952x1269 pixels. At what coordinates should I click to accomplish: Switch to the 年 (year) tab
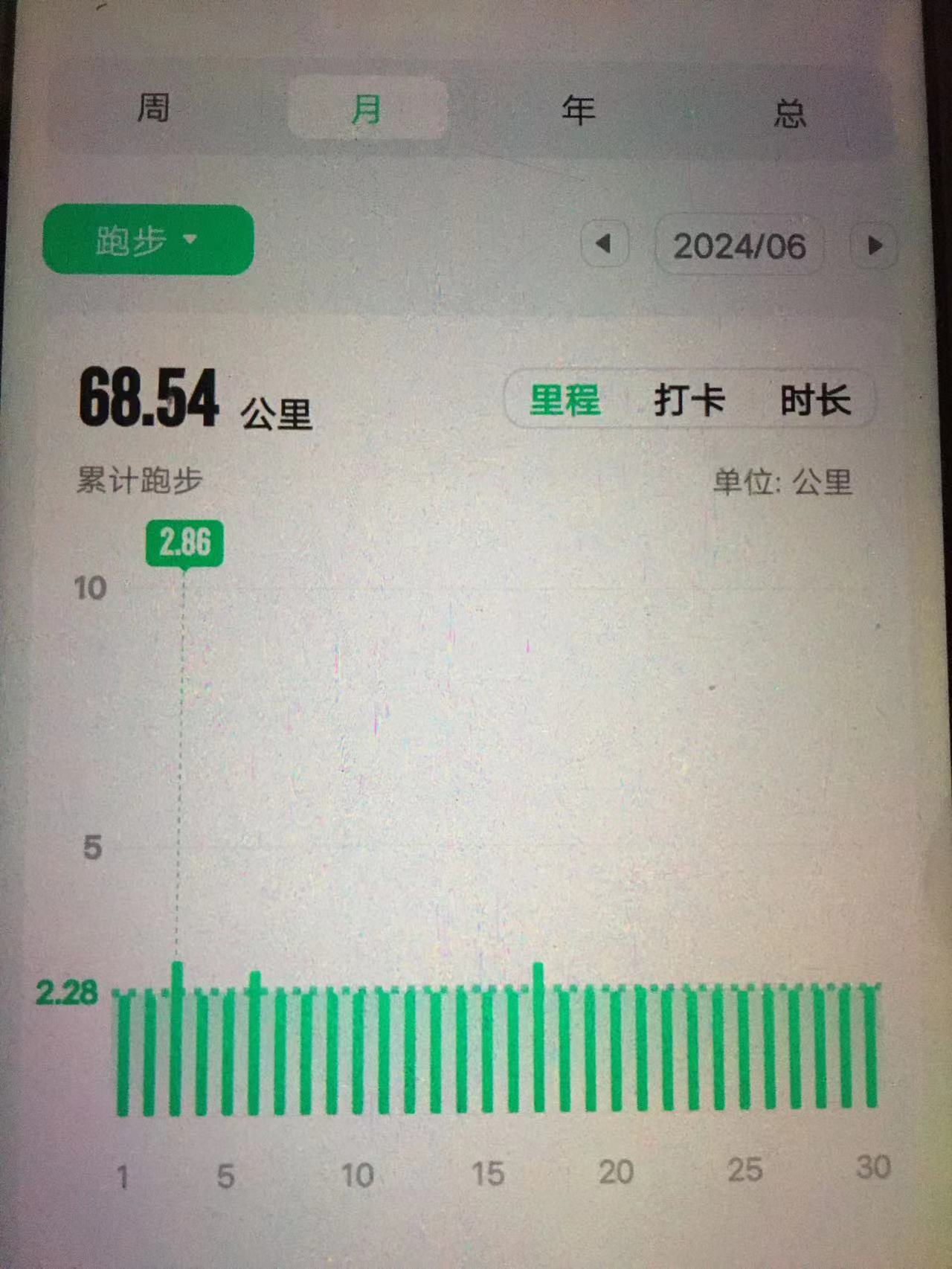pyautogui.click(x=578, y=111)
